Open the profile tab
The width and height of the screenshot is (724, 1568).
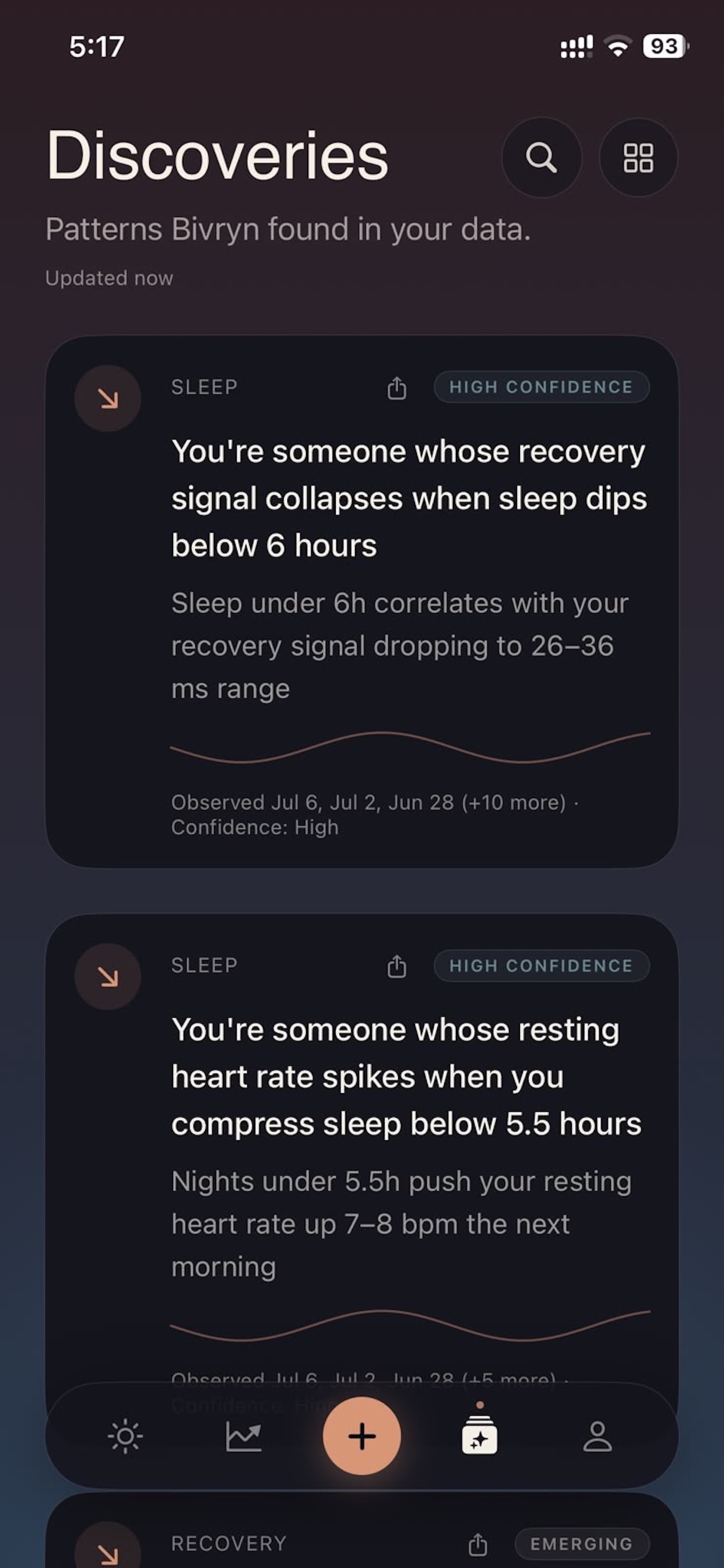point(598,1437)
